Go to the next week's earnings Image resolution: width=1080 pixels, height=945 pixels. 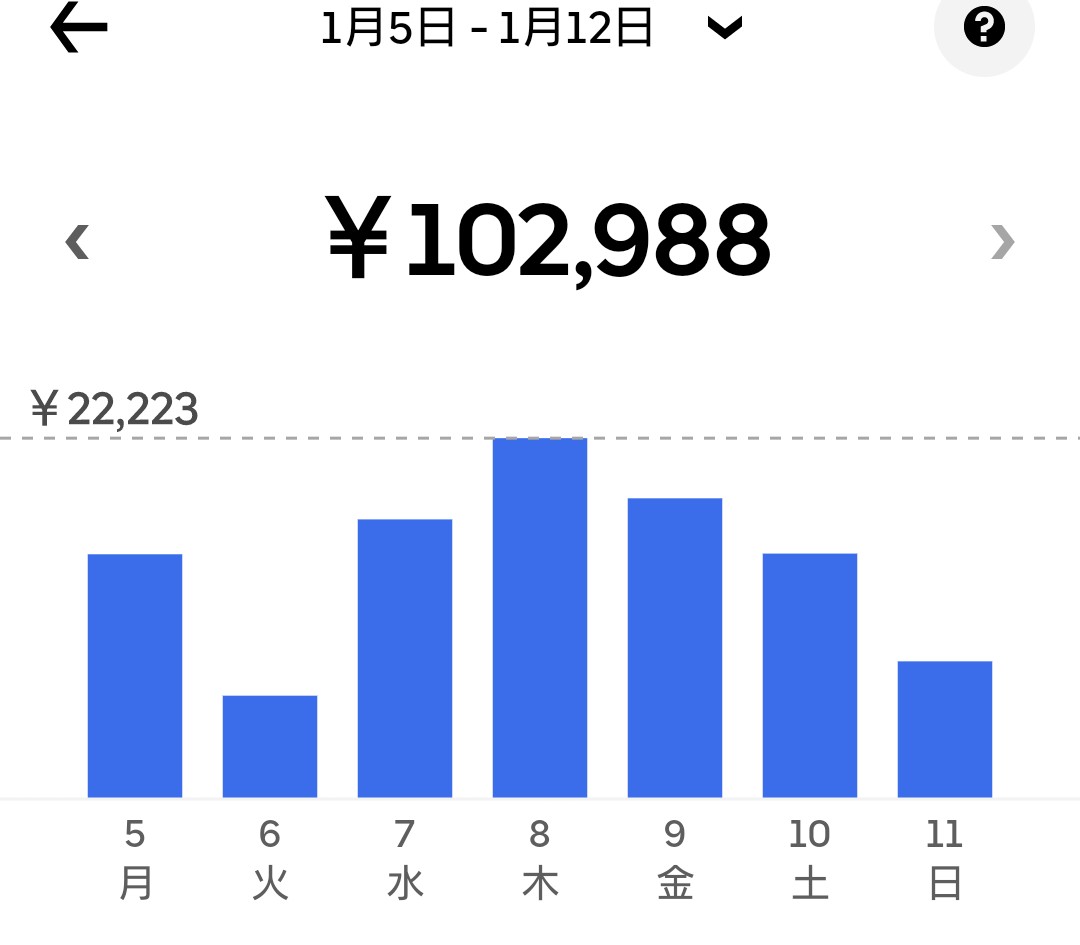pos(1002,242)
